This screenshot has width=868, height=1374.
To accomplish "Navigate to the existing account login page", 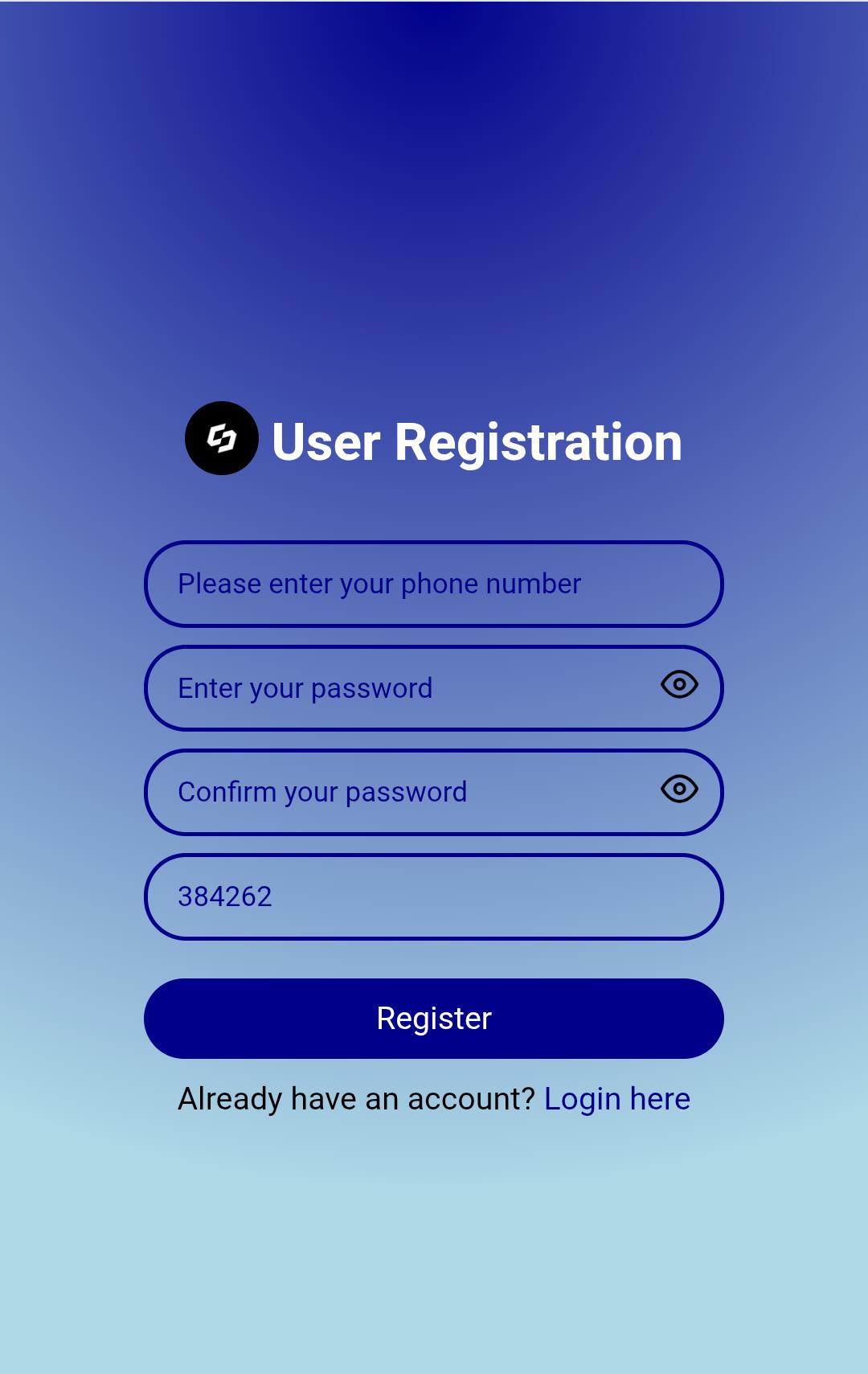I will [x=617, y=1098].
